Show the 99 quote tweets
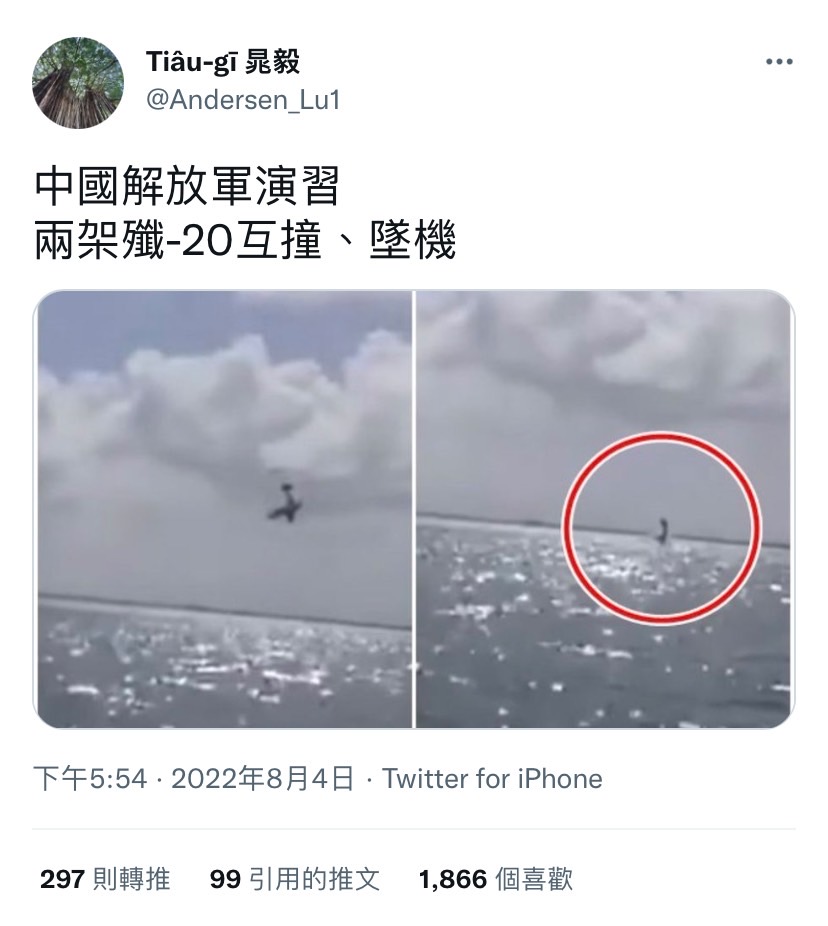 point(295,880)
